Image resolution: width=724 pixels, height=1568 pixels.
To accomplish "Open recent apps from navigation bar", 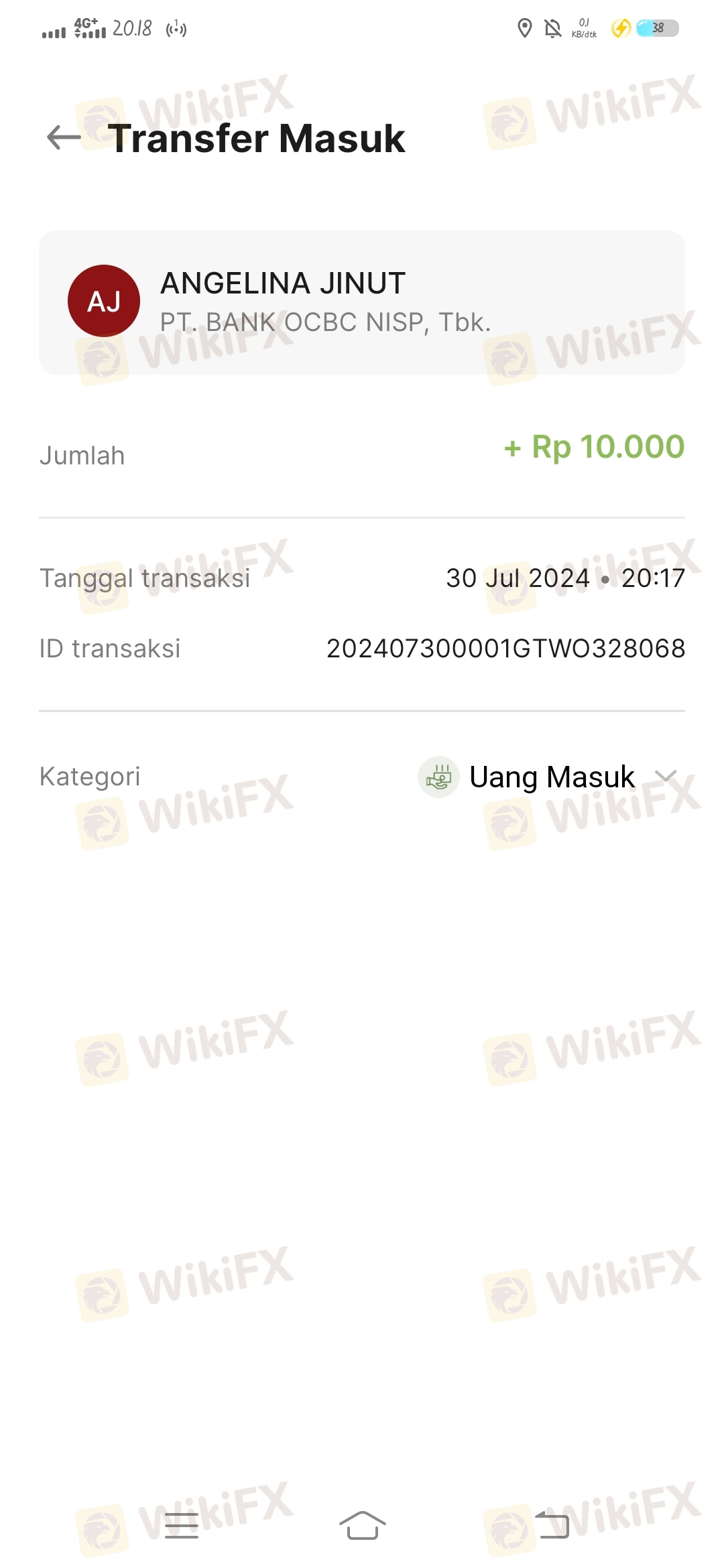I will click(182, 1525).
